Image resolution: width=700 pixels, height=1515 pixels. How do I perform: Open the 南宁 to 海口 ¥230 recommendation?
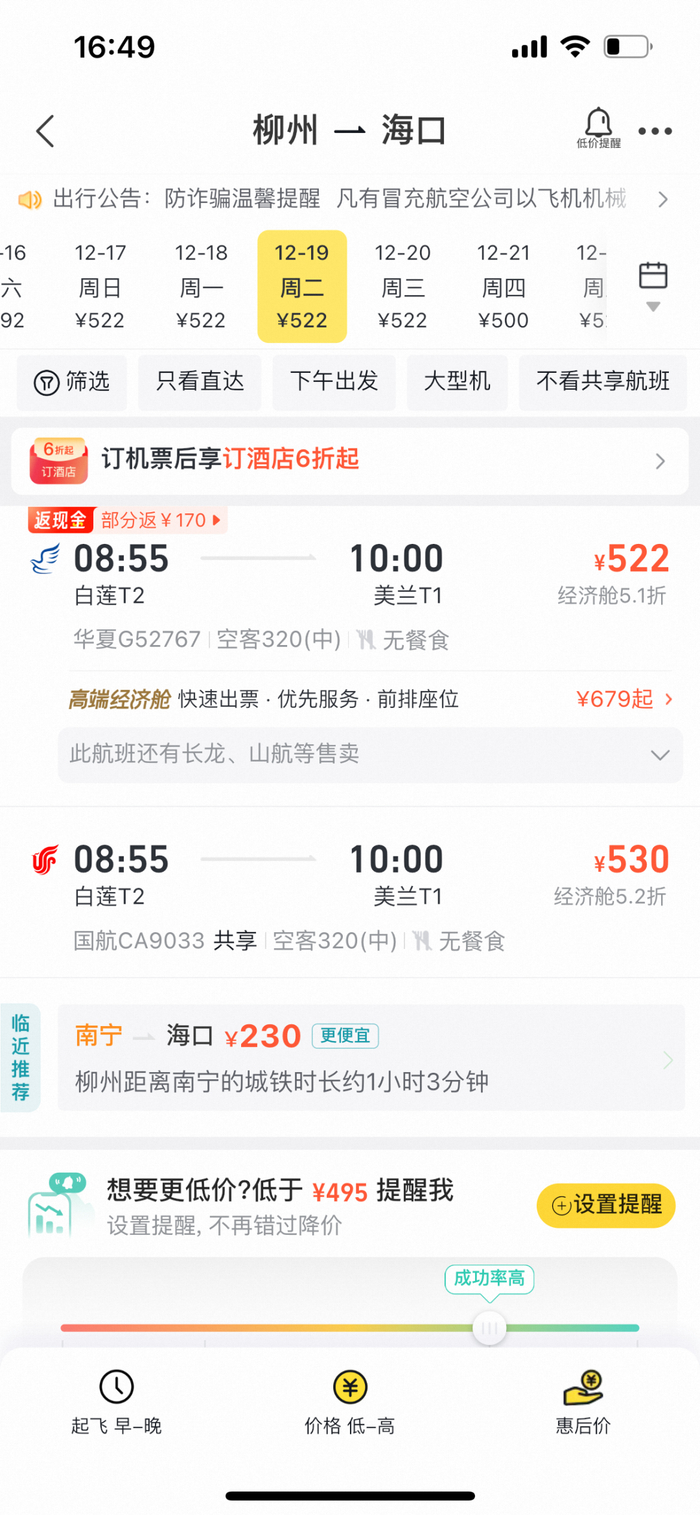pos(370,1058)
